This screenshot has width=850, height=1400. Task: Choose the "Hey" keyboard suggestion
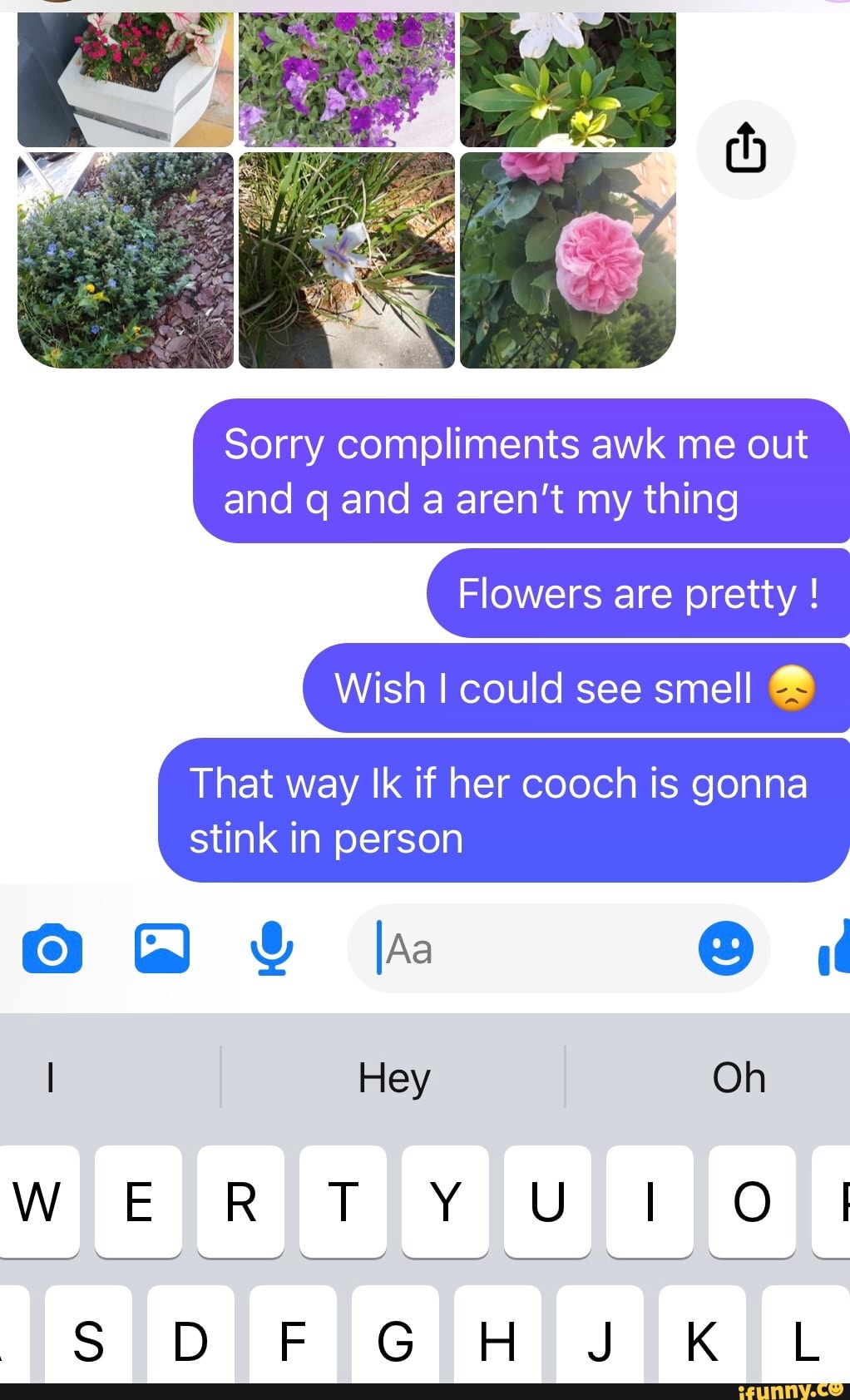pos(393,1077)
